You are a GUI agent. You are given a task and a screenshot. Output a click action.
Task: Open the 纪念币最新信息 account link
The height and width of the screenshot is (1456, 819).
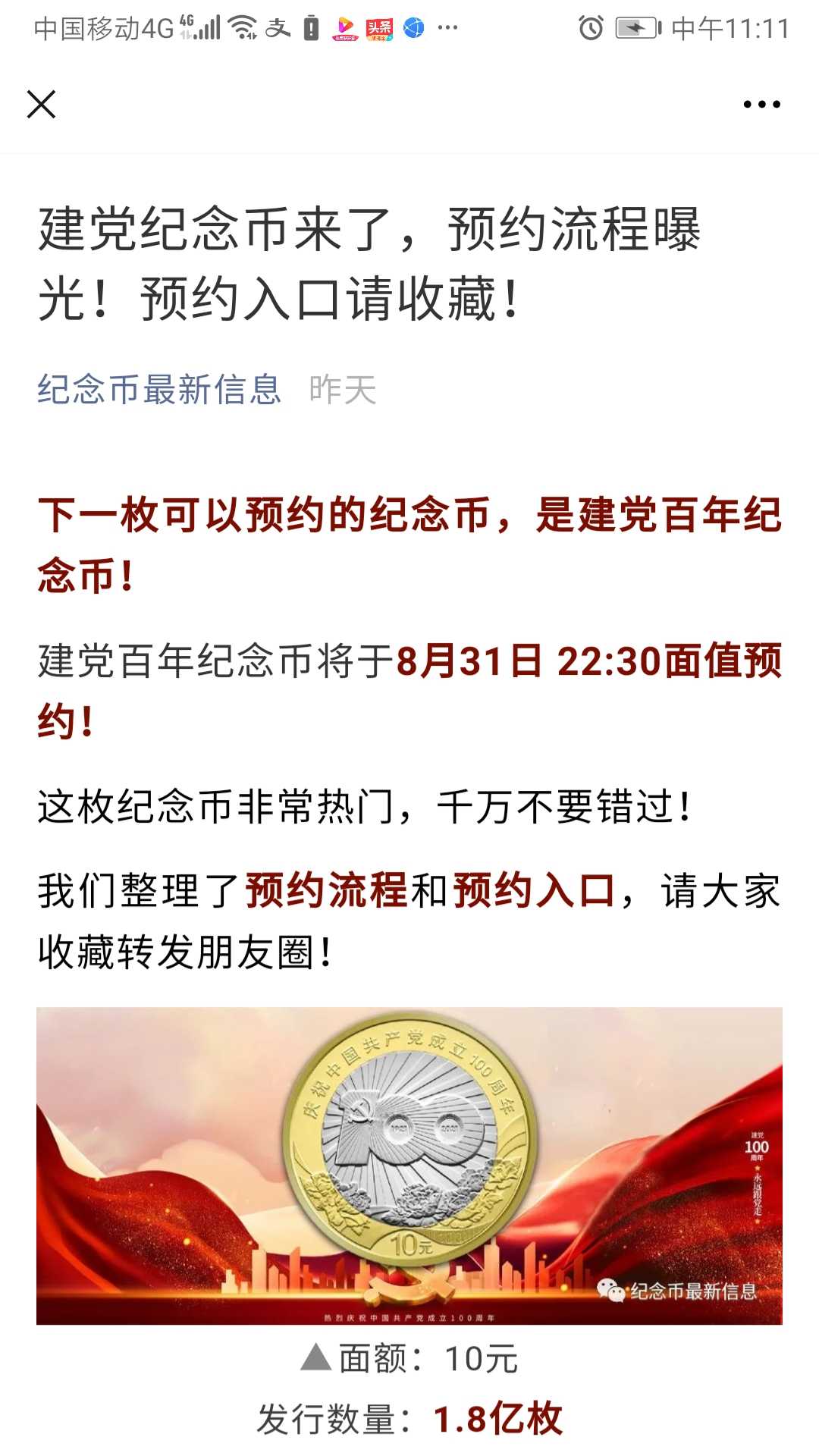[159, 390]
